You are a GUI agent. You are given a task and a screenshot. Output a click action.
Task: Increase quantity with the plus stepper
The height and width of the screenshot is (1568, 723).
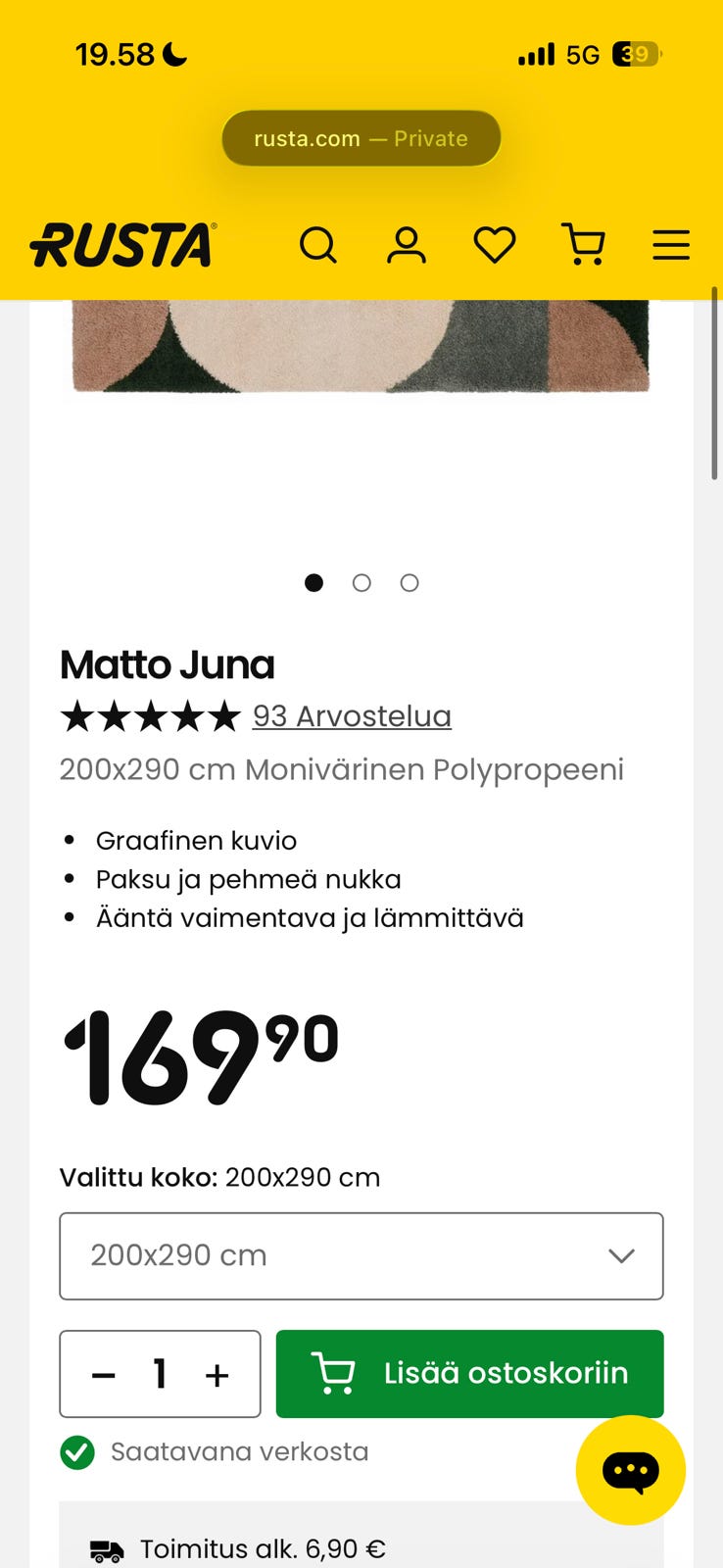(x=215, y=1375)
